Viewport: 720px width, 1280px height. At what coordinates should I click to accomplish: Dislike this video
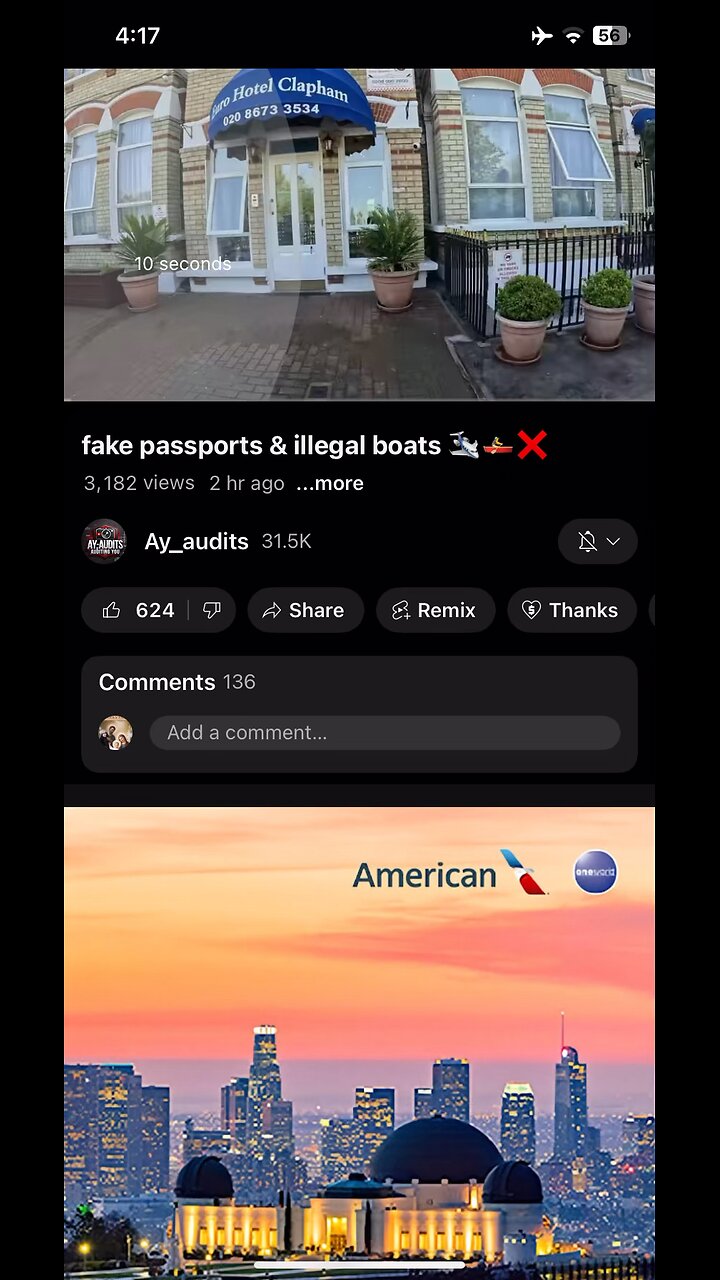pyautogui.click(x=212, y=610)
